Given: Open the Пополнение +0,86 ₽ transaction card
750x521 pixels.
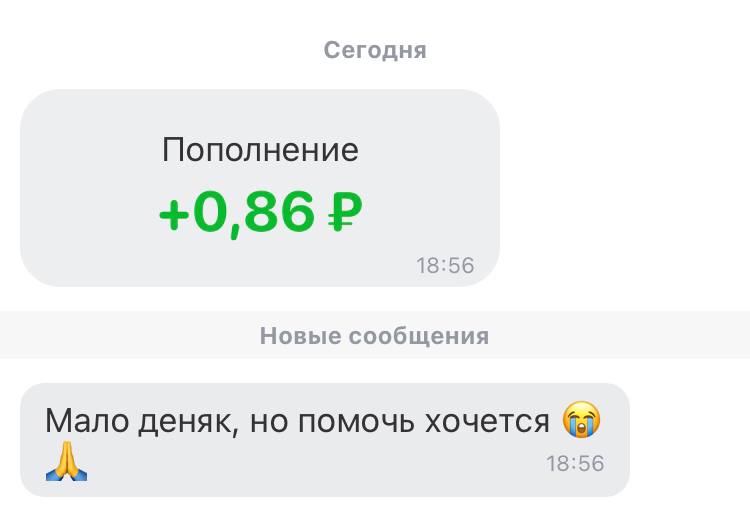Looking at the screenshot, I should (x=260, y=188).
